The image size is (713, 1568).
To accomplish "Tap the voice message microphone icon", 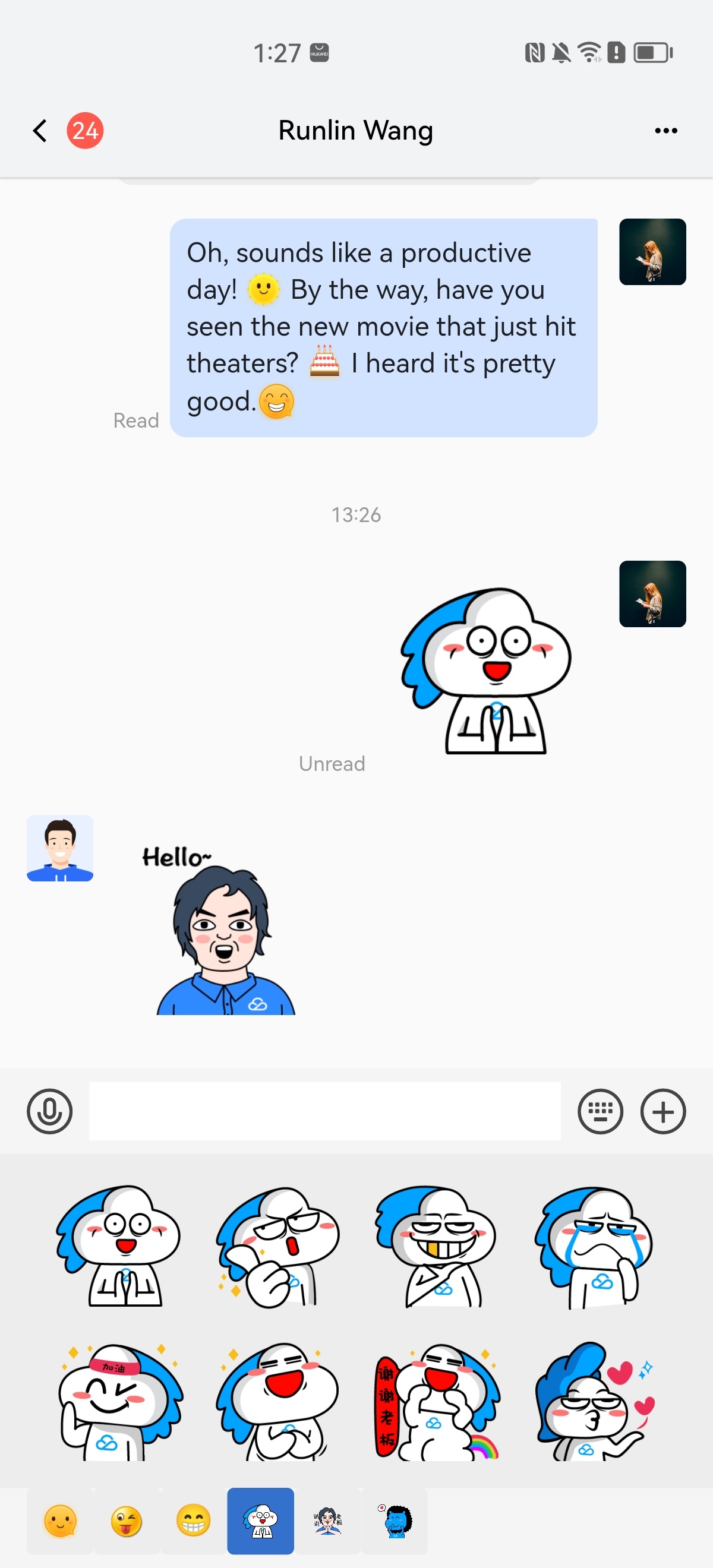I will point(51,1111).
